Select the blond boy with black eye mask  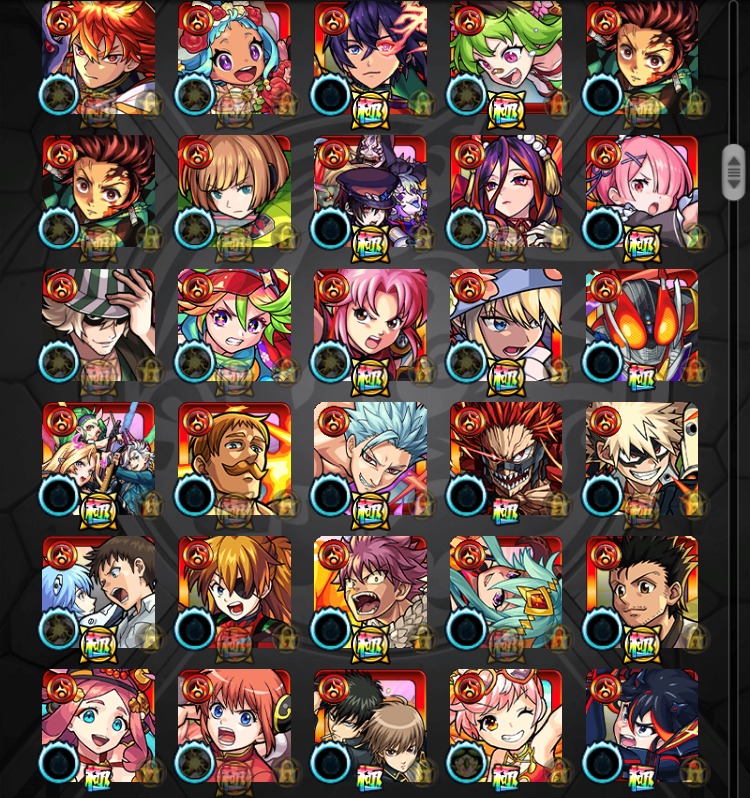tap(642, 459)
